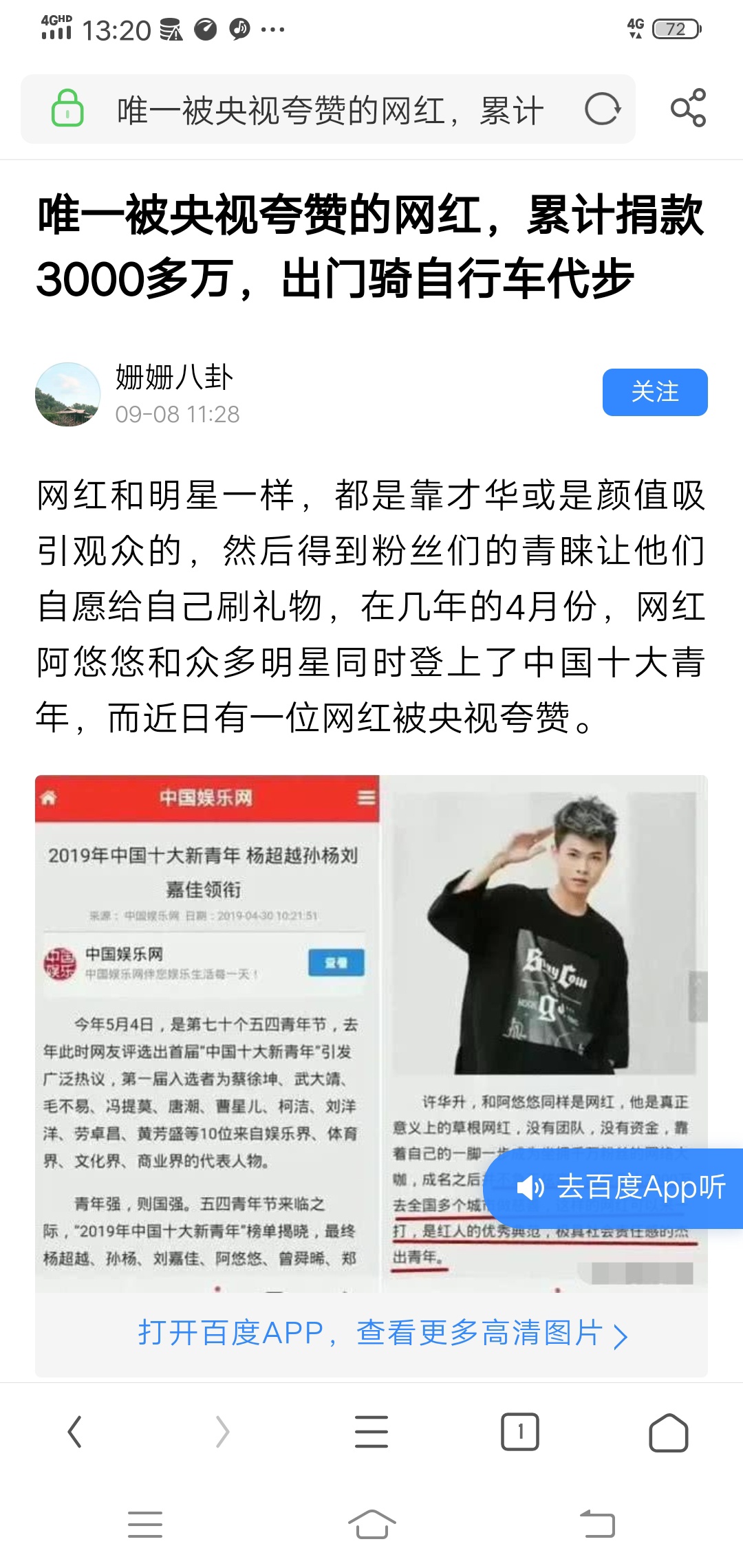Tap the system back button
The height and width of the screenshot is (1568, 743).
[597, 1524]
